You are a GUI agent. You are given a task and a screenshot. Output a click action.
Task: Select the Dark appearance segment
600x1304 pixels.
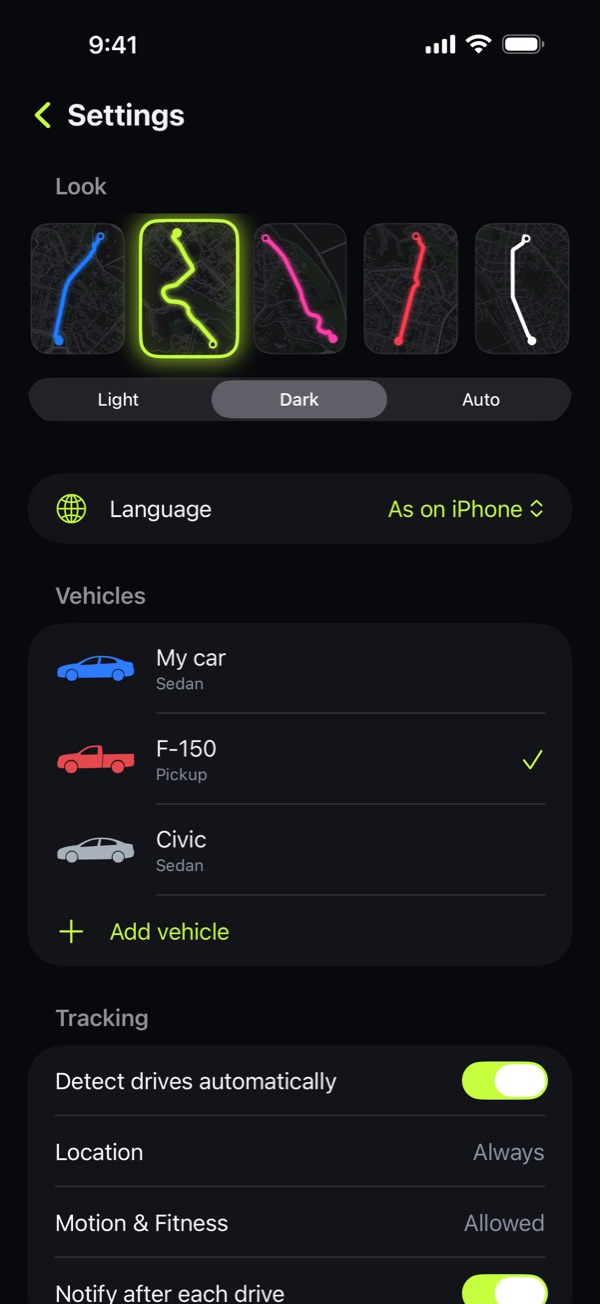click(299, 399)
